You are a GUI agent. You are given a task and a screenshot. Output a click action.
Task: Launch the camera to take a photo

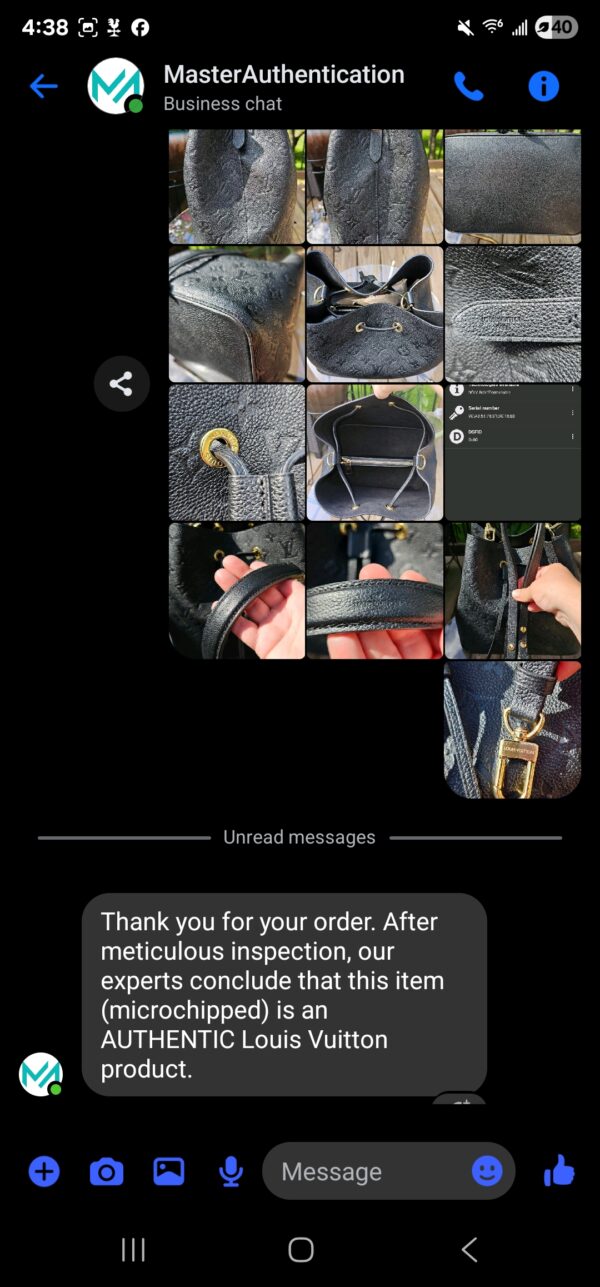[106, 1171]
